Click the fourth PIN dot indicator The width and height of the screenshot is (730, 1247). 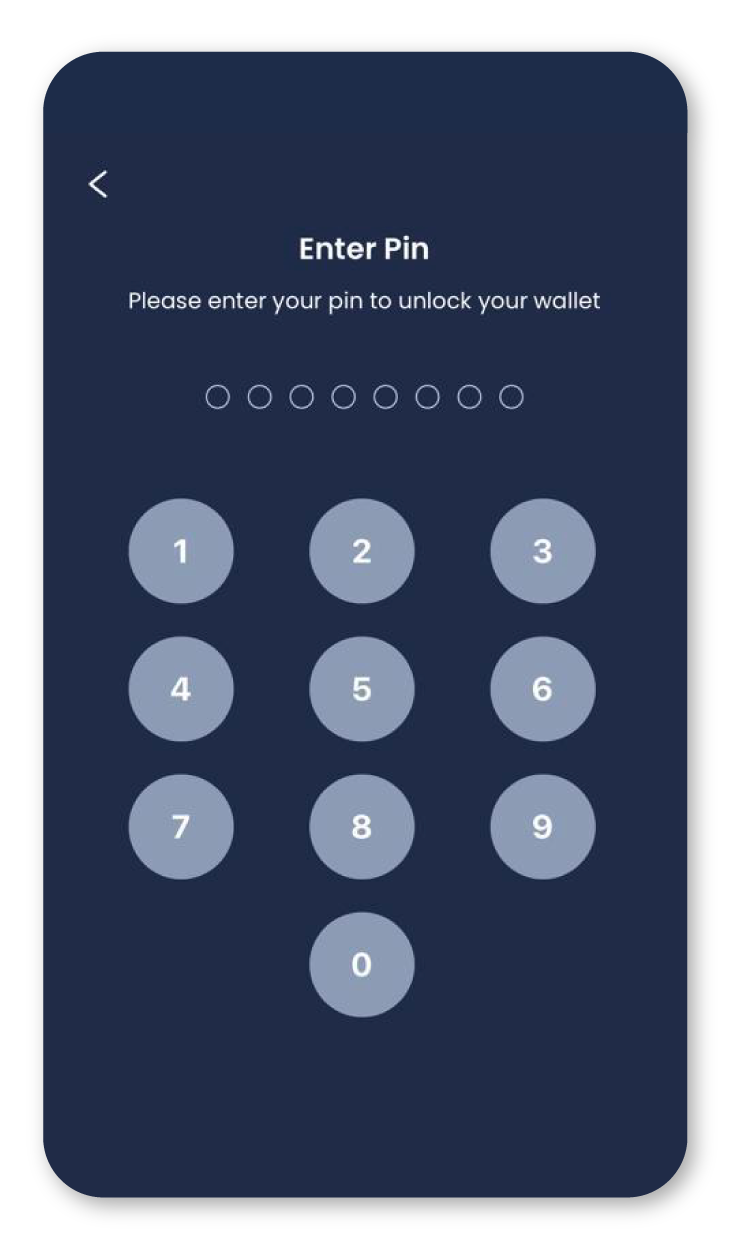344,397
